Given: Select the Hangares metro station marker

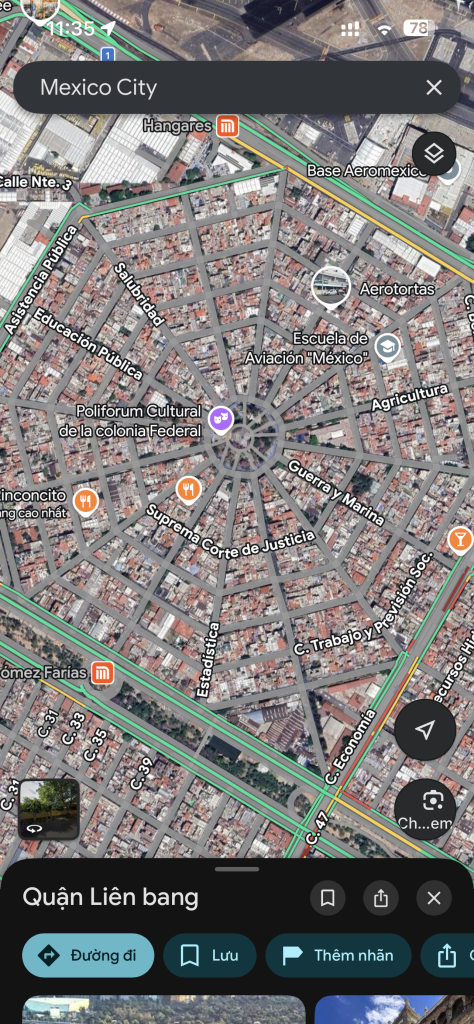Looking at the screenshot, I should pos(228,125).
